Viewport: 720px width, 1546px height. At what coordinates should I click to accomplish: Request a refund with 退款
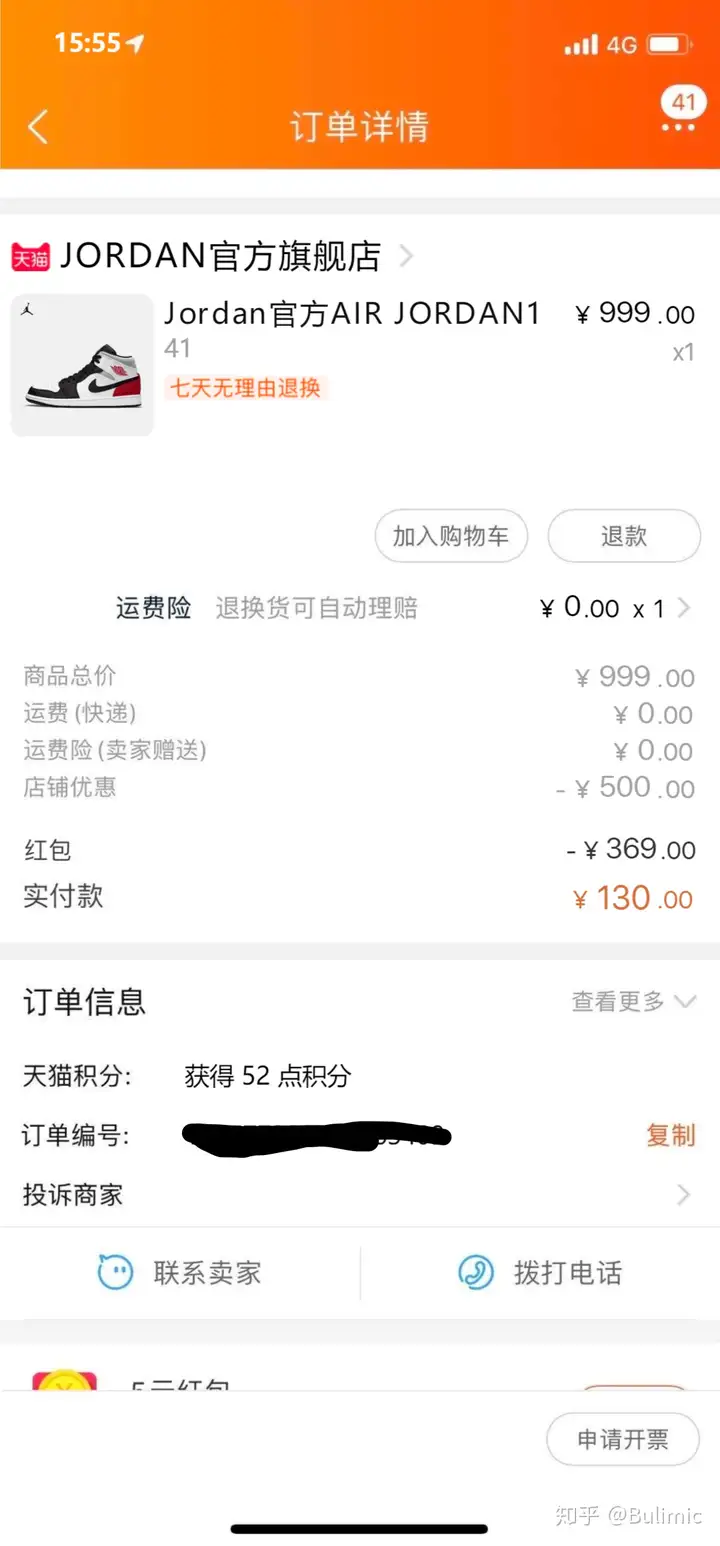624,536
